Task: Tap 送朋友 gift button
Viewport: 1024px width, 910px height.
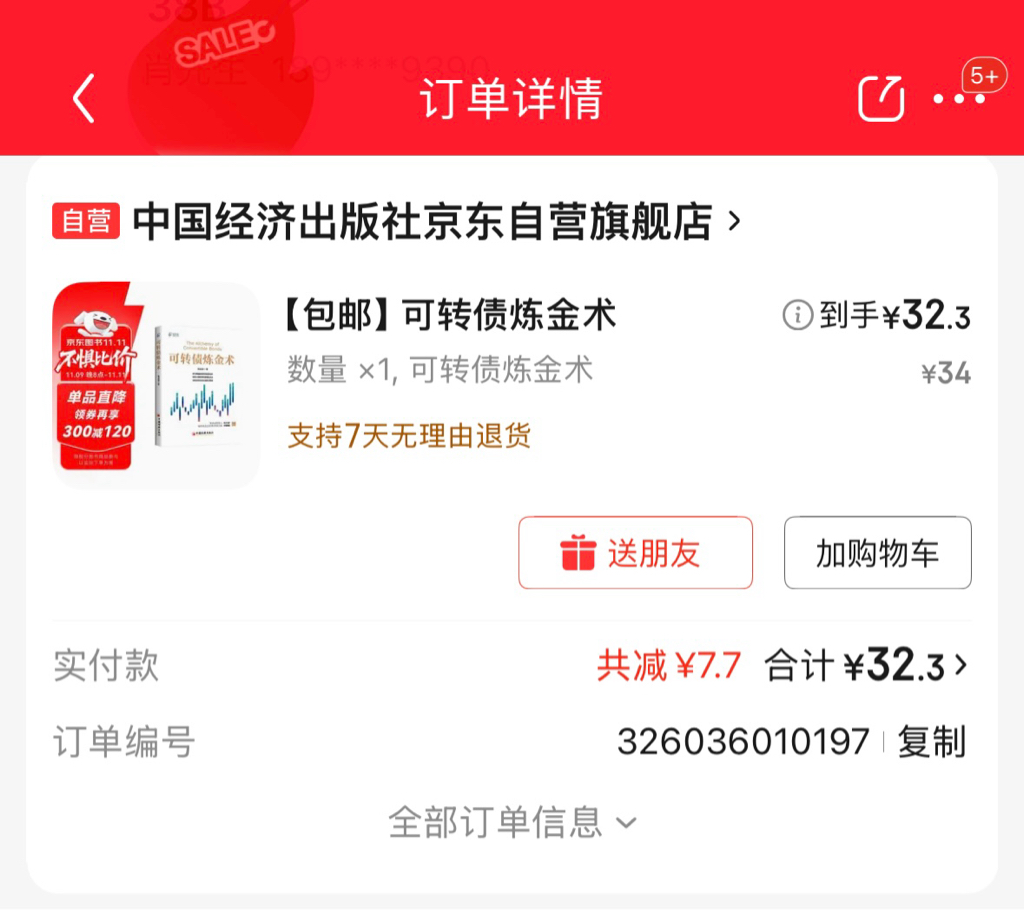Action: pos(635,553)
